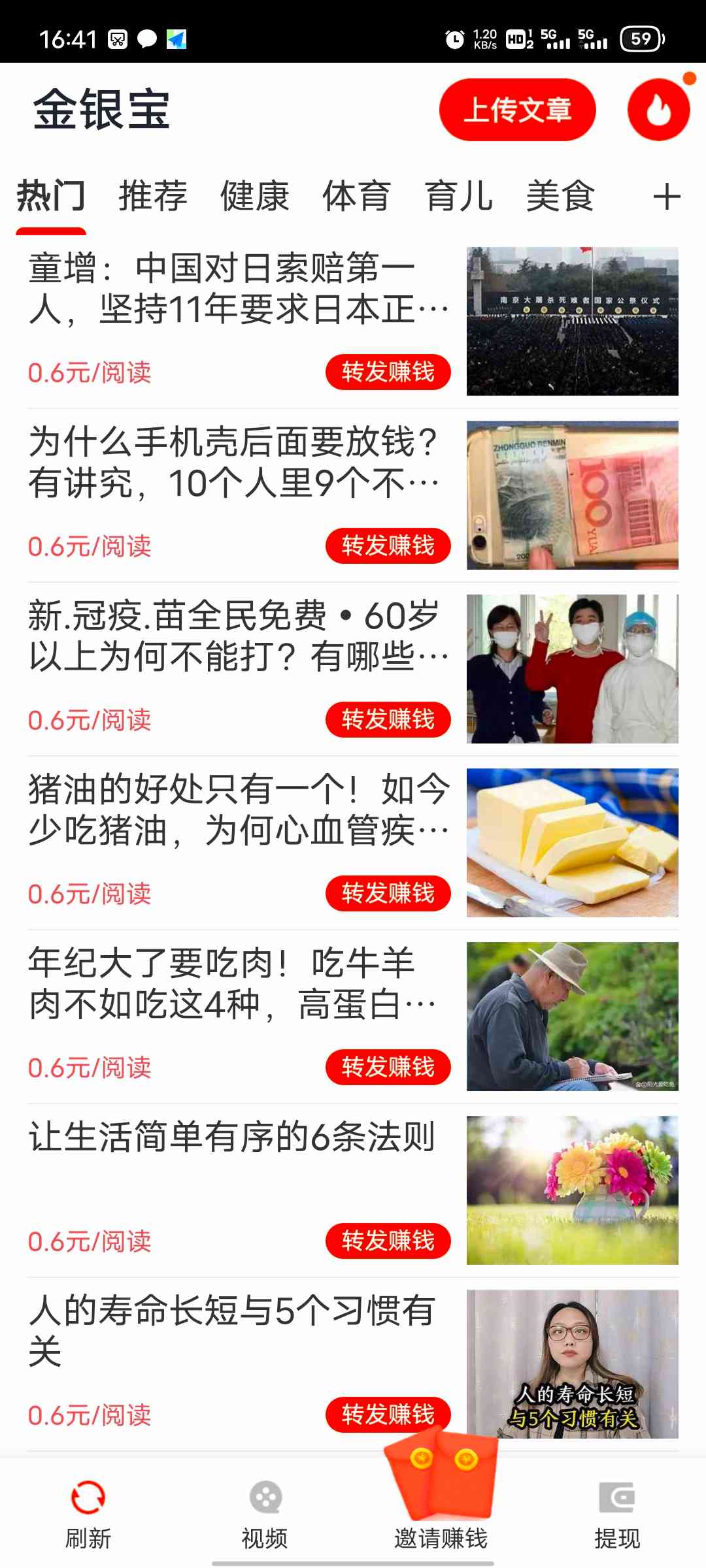This screenshot has width=706, height=1568.
Task: Tap 转发赚钱 on the phone case article
Action: tap(388, 546)
